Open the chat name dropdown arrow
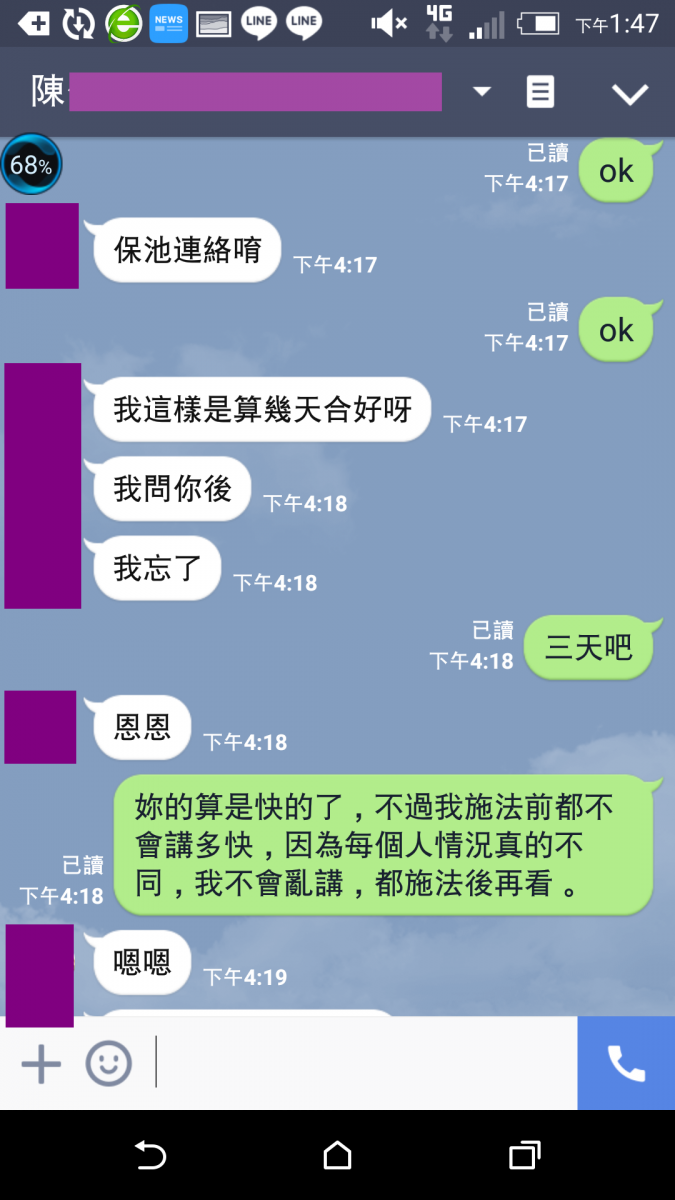 pyautogui.click(x=481, y=92)
